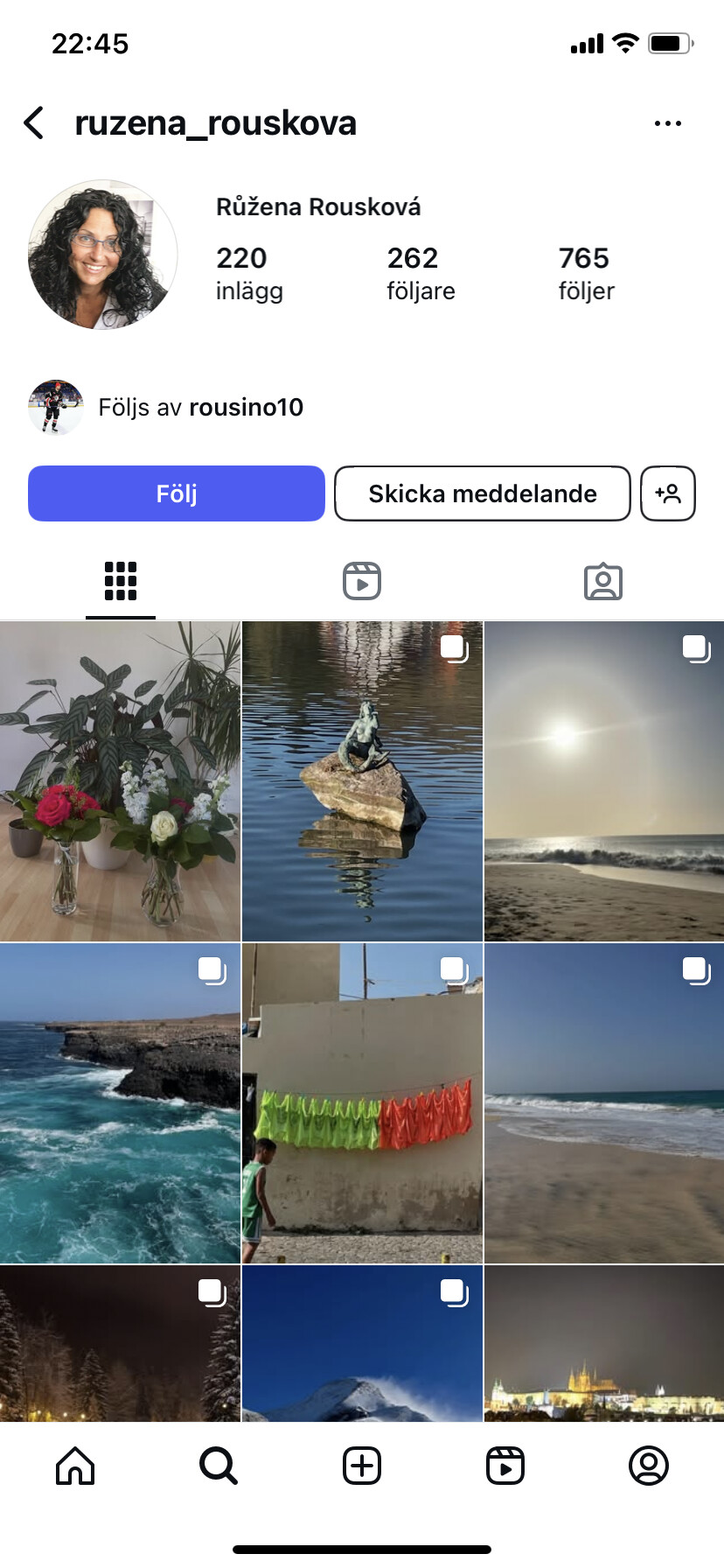724x1568 pixels.
Task: Open the green and red laundry post
Action: point(362,1103)
